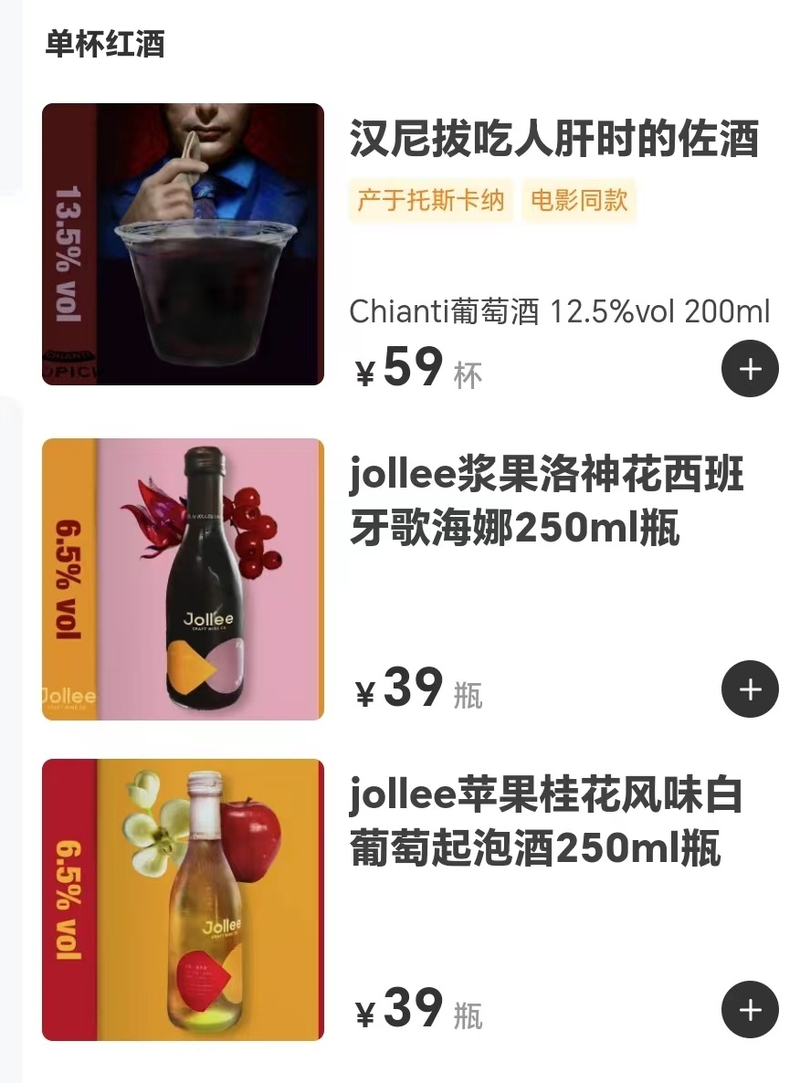Screen dimensions: 800x1083
Task: Open the 产于托斯卡纳 tag
Action: coord(428,201)
